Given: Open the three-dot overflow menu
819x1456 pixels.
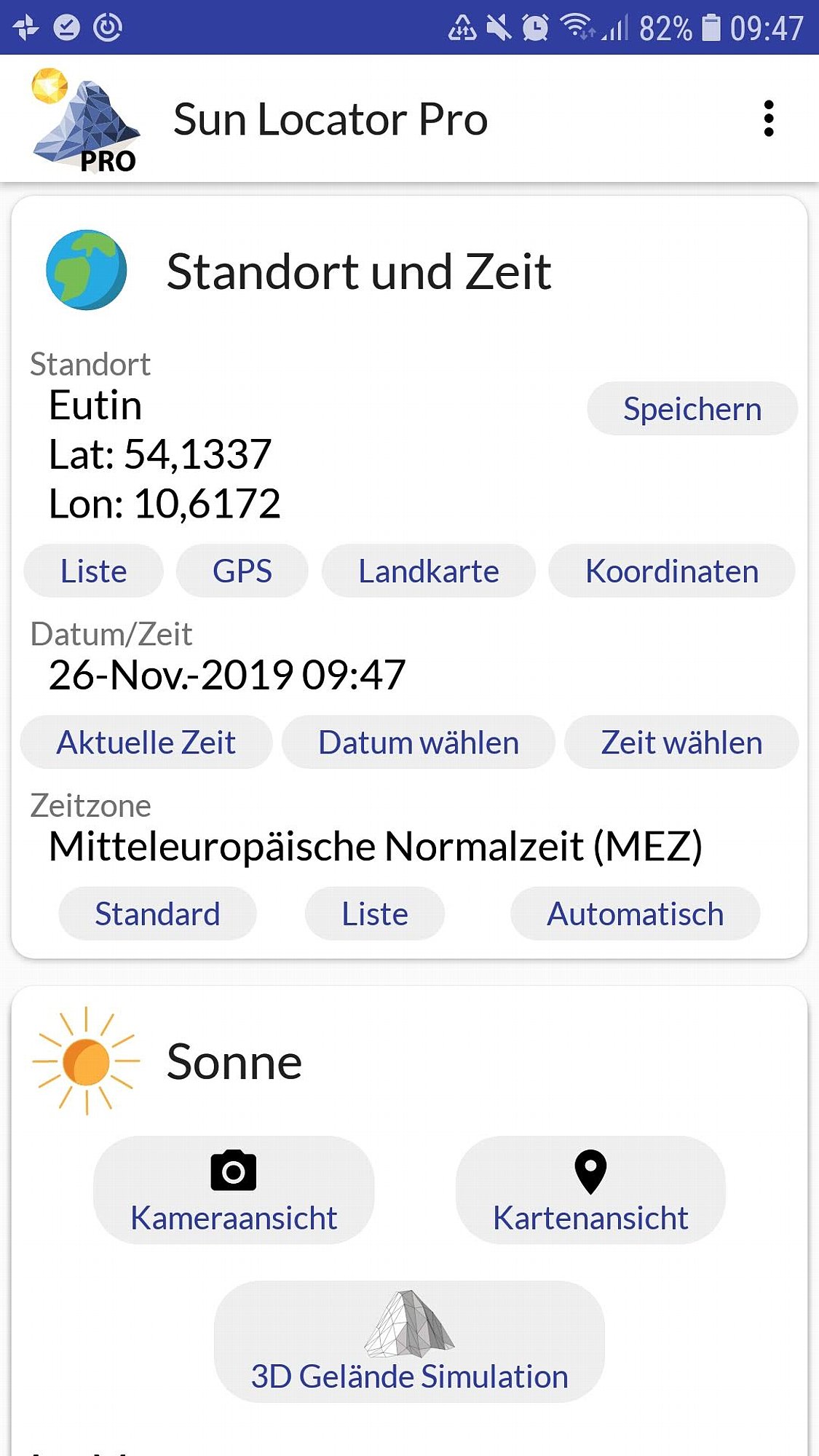Looking at the screenshot, I should click(769, 119).
